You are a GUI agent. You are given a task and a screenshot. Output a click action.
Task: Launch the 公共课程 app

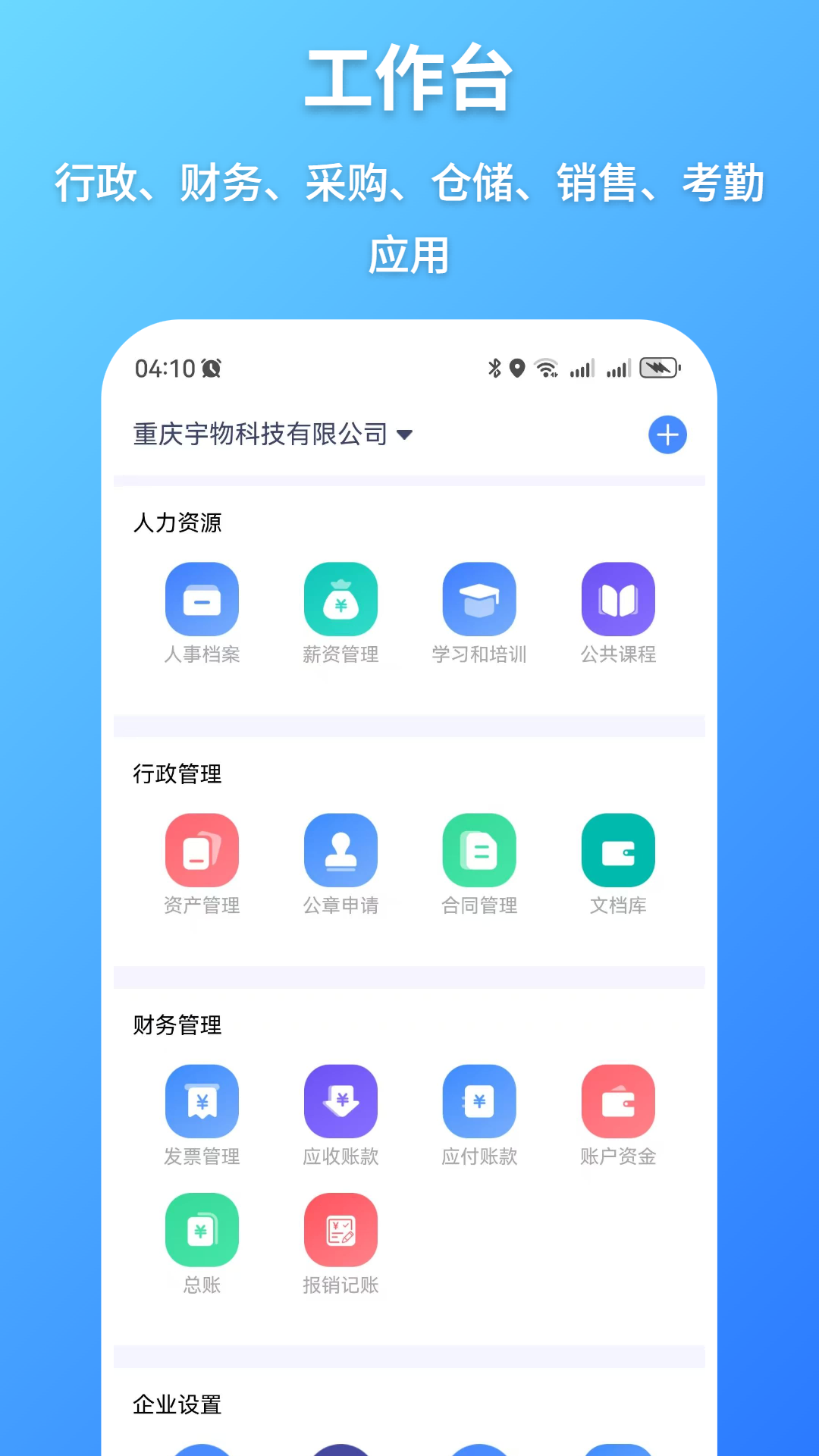pyautogui.click(x=618, y=598)
